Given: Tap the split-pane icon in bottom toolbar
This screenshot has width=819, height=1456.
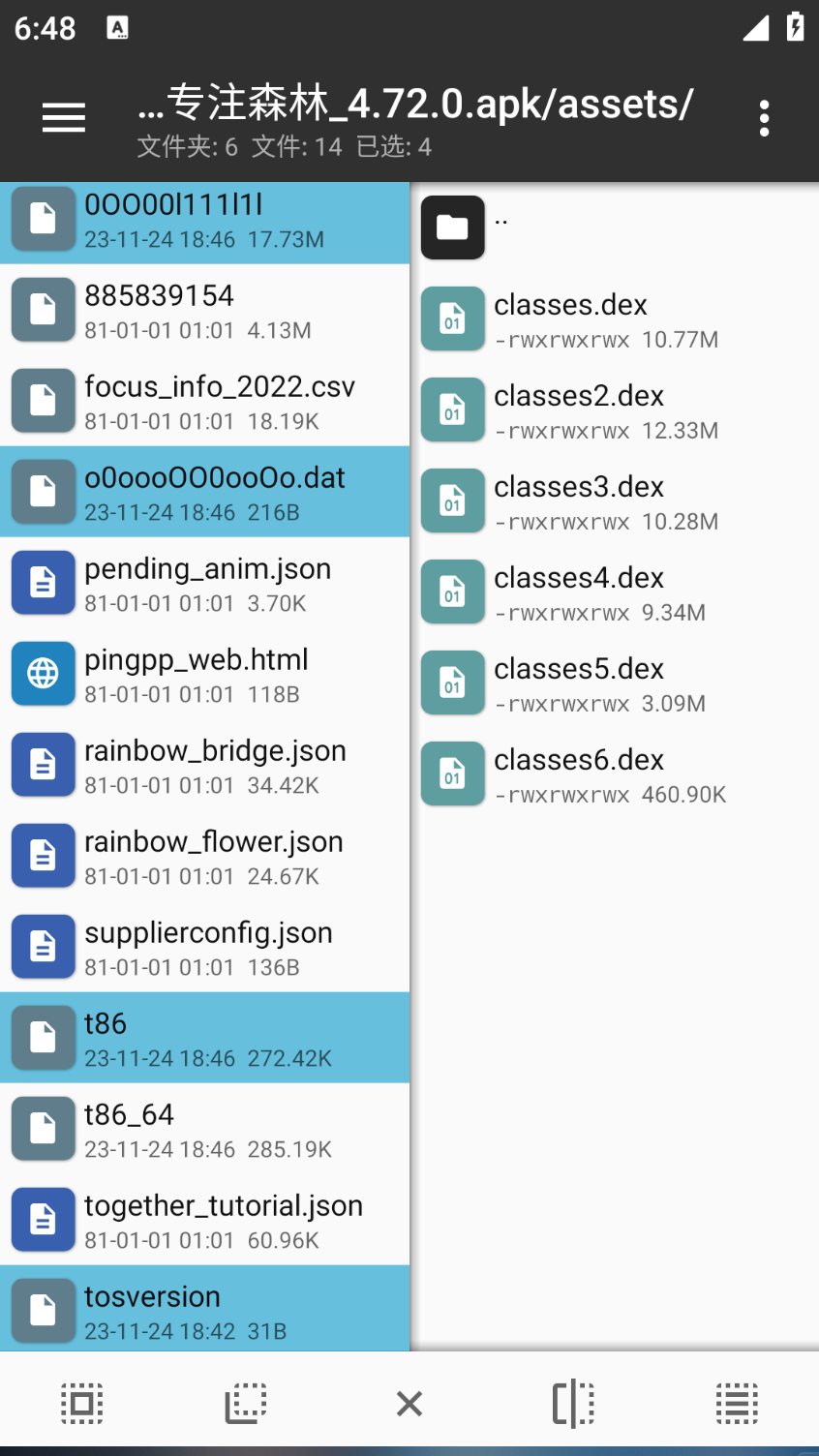Looking at the screenshot, I should [573, 1403].
